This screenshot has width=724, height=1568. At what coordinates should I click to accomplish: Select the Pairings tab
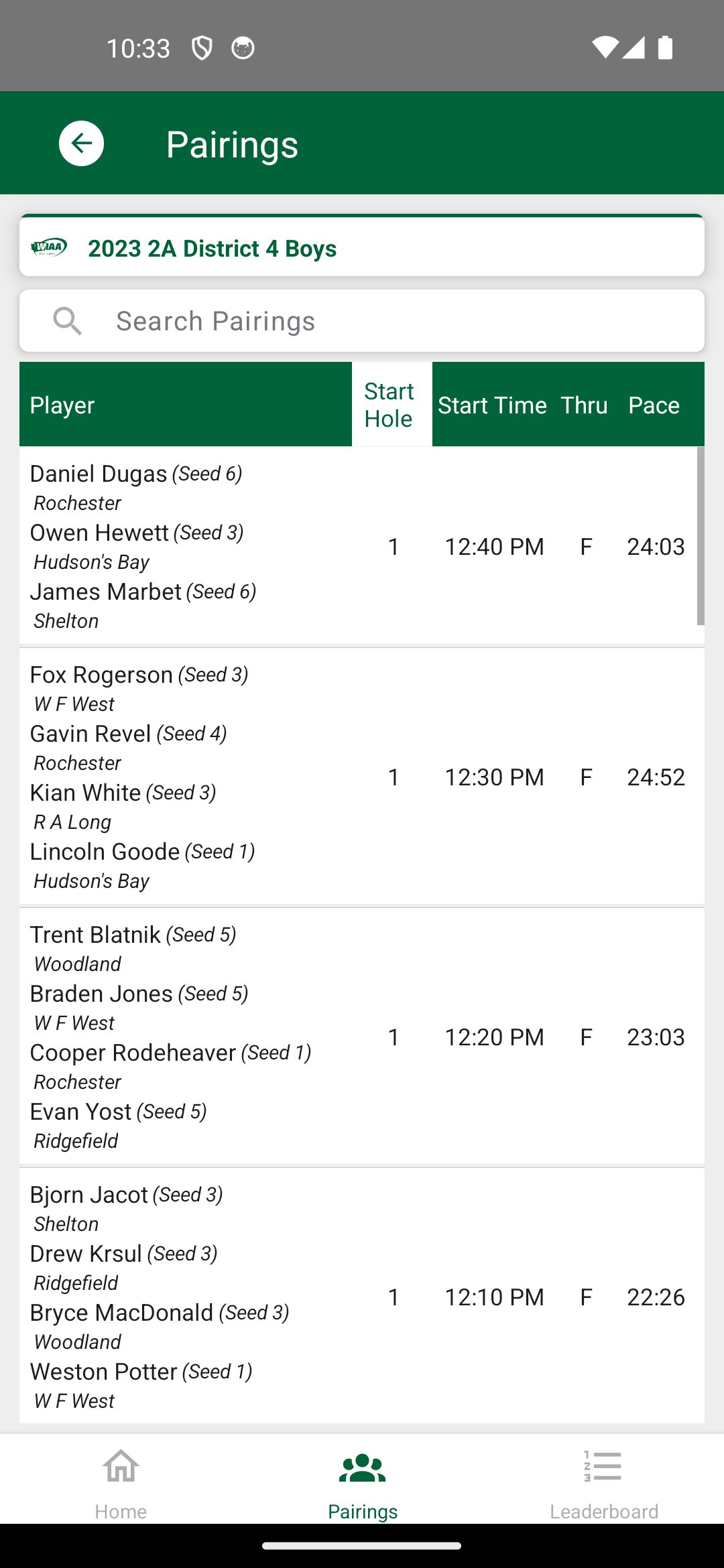[362, 1482]
